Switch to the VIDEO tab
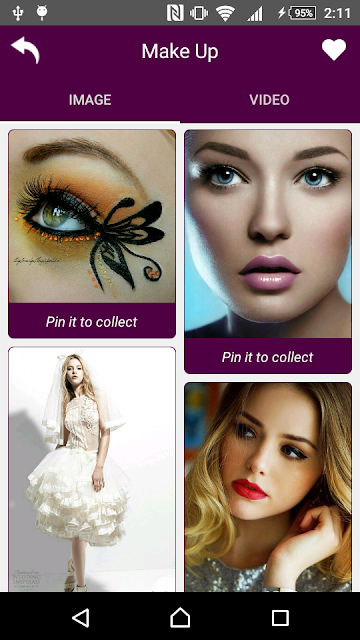 269,100
